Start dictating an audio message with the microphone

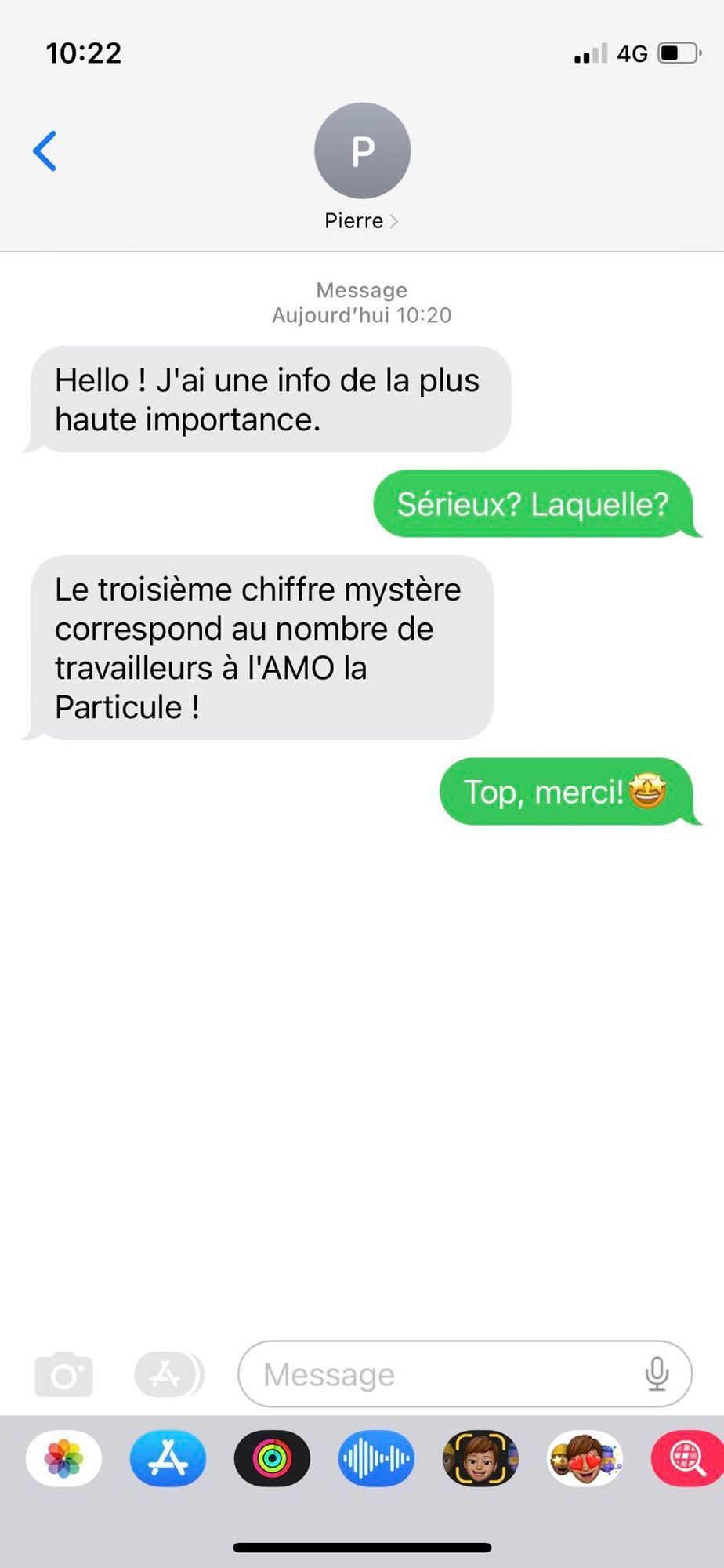pos(657,1374)
